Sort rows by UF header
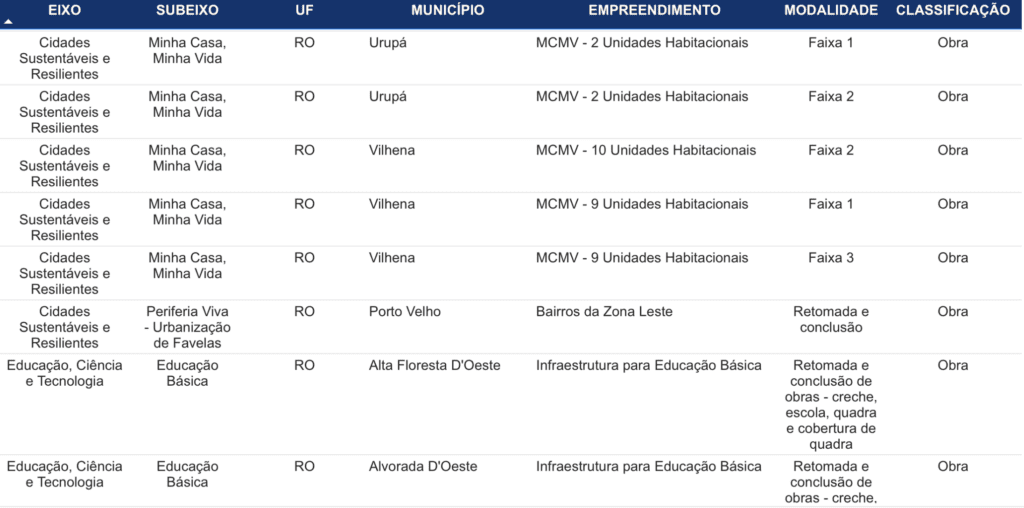This screenshot has width=1024, height=508. click(x=304, y=10)
